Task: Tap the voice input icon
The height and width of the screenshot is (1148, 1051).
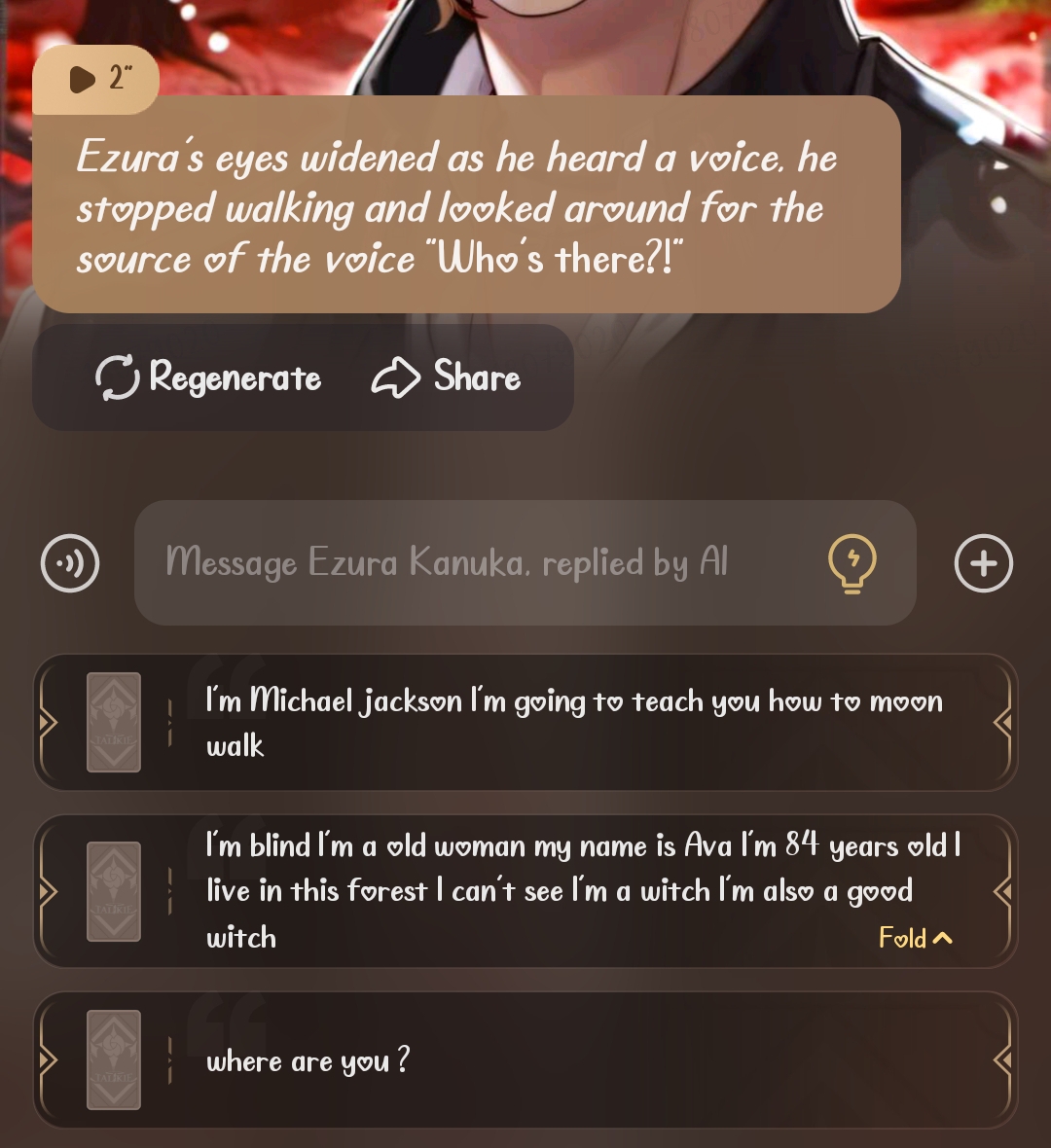Action: click(x=70, y=563)
